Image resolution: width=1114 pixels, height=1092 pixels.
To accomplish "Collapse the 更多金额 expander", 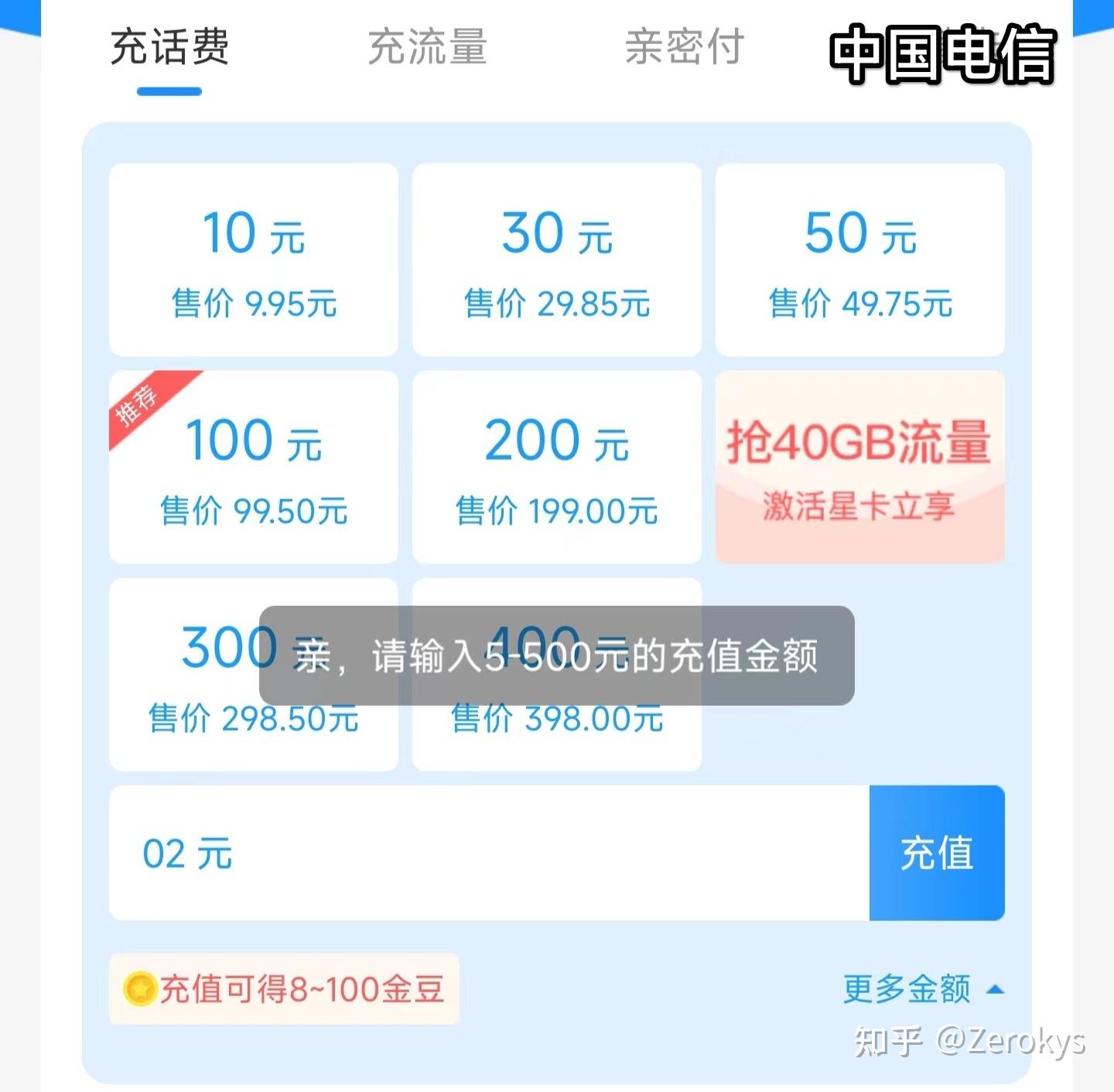I will pyautogui.click(x=922, y=989).
